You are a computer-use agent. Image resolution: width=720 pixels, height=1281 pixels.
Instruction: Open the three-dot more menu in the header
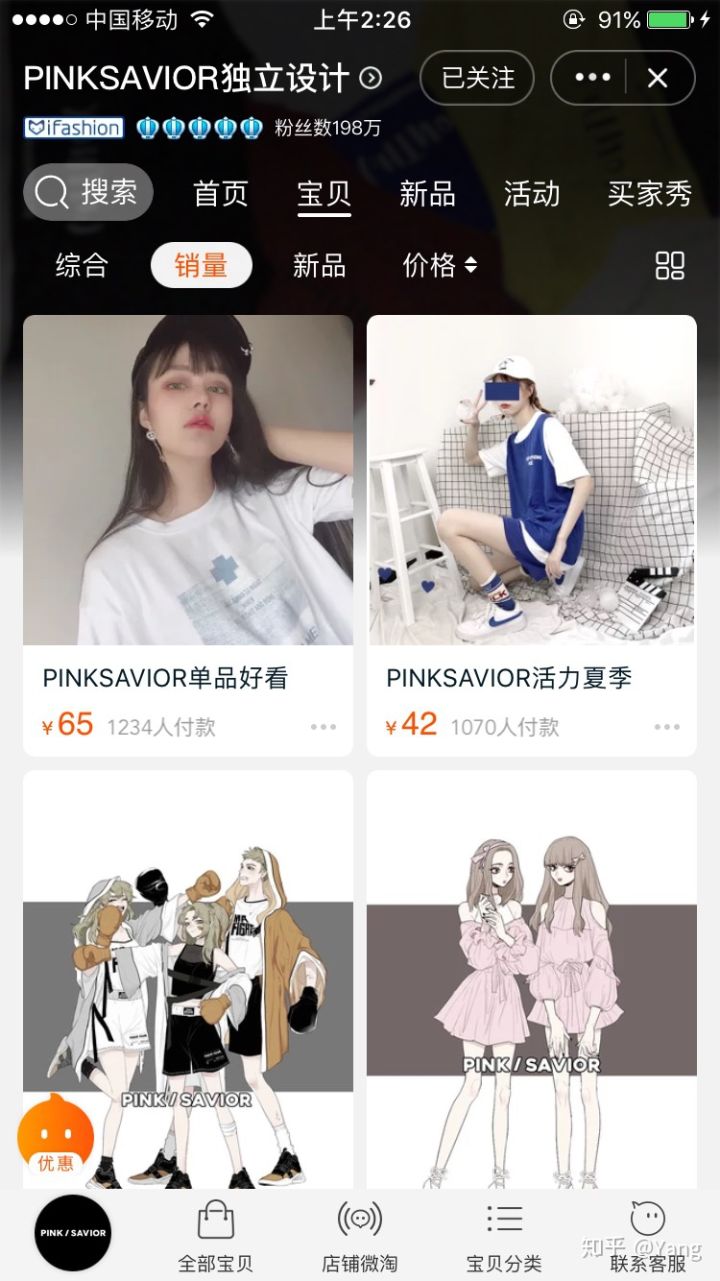(592, 78)
